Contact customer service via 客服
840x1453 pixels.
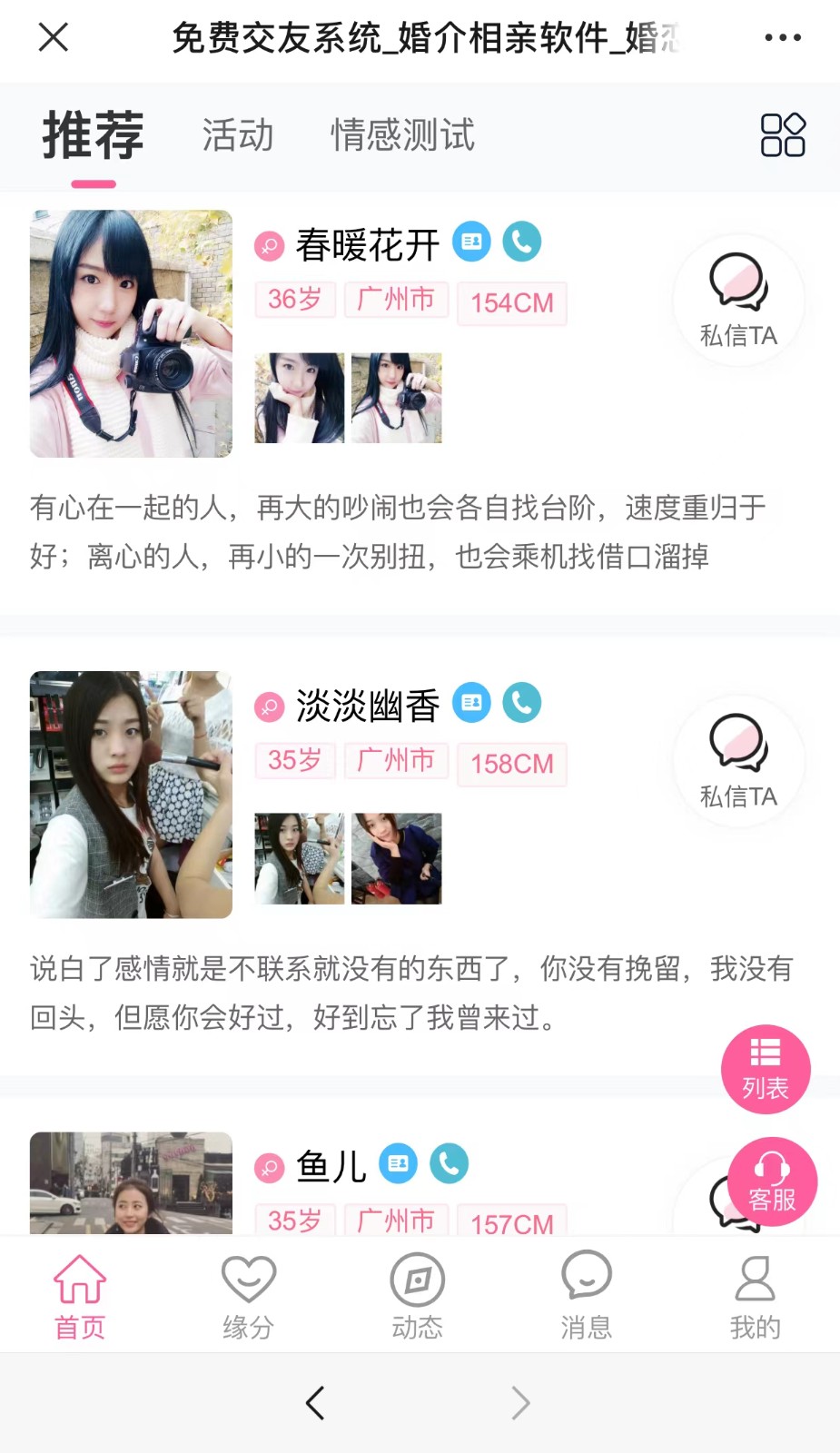[773, 1181]
